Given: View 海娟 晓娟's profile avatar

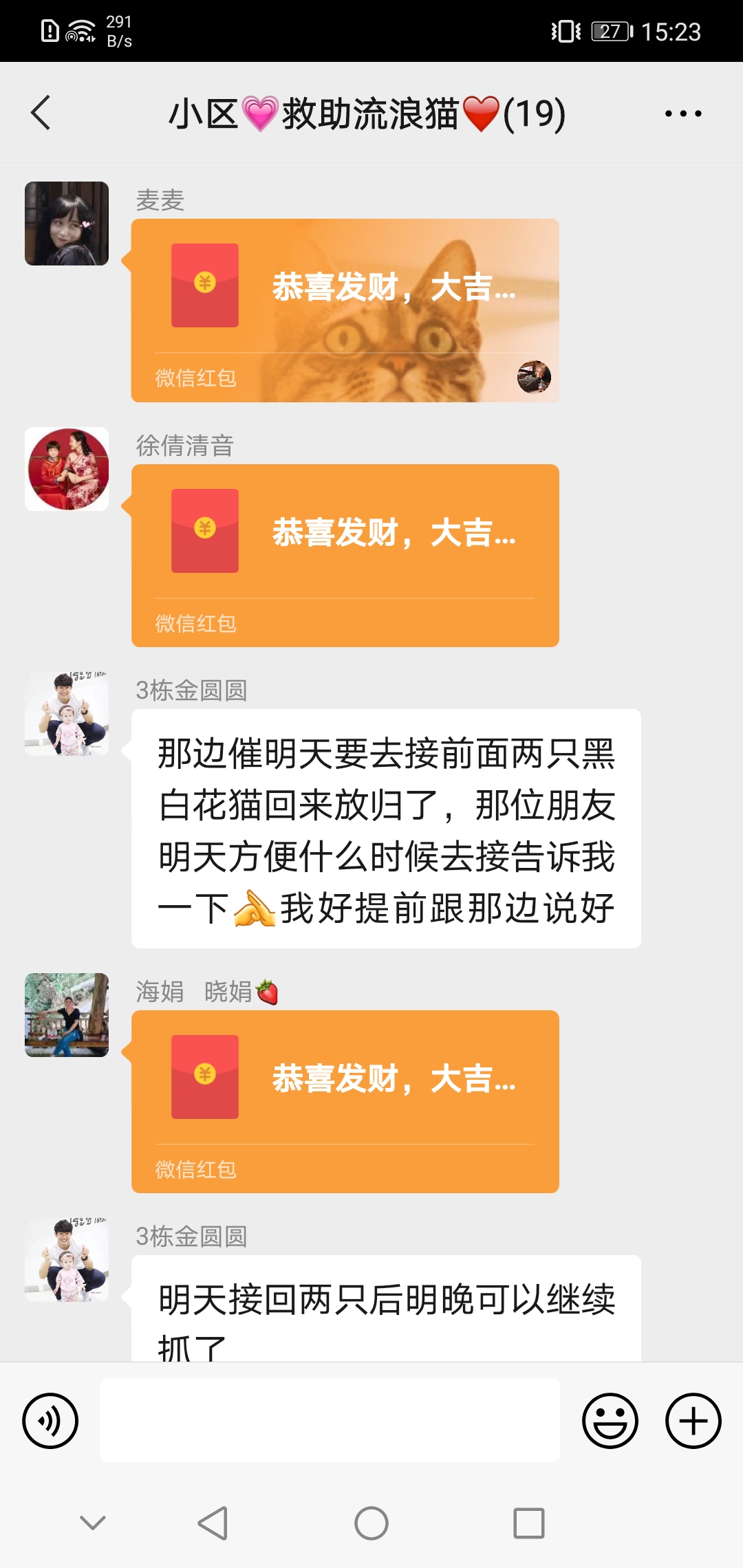Looking at the screenshot, I should tap(67, 1014).
